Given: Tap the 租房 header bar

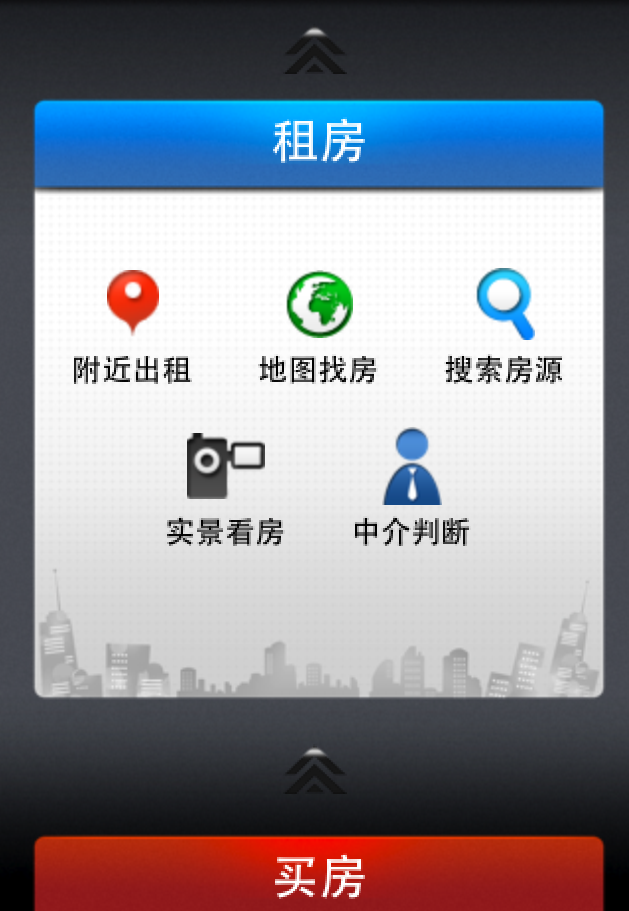Looking at the screenshot, I should (319, 143).
